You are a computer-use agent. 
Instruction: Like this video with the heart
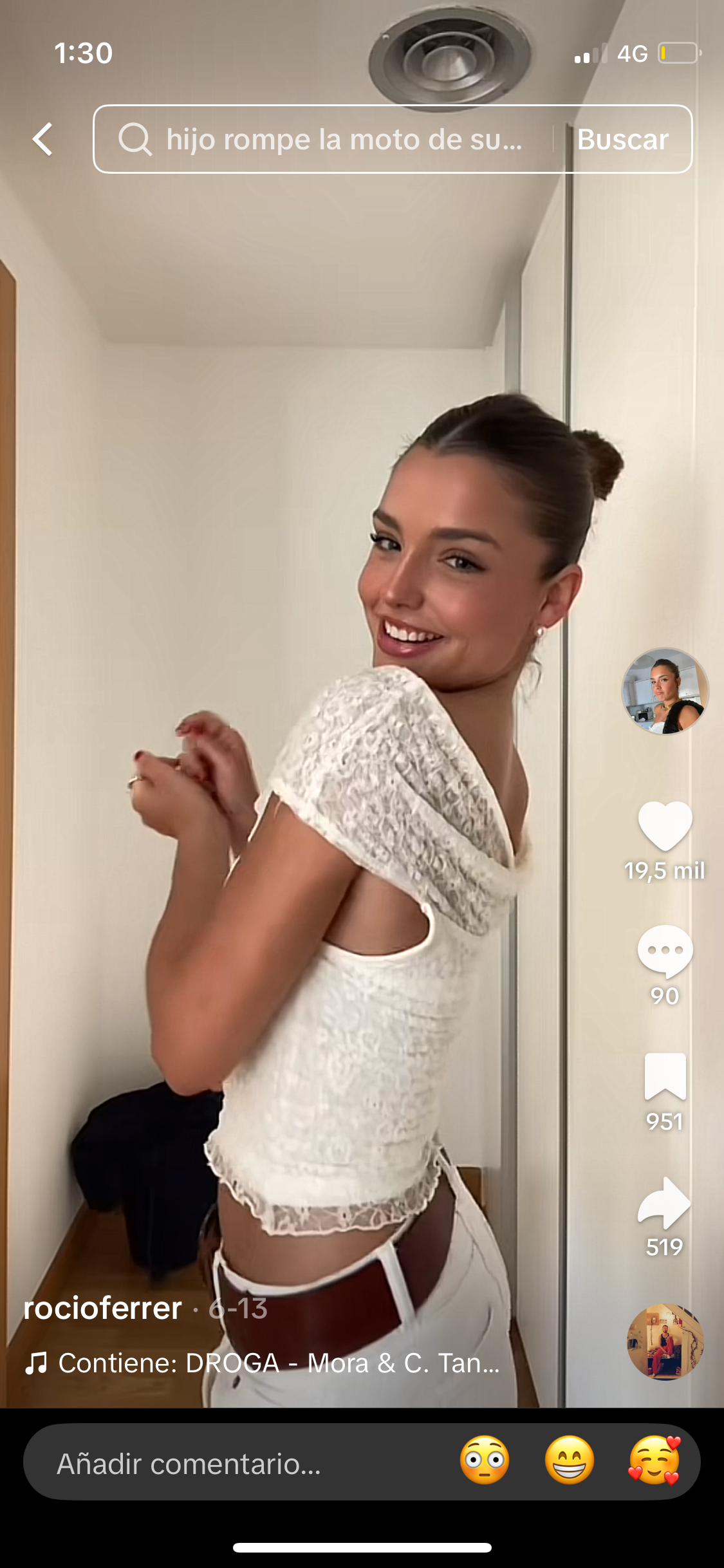665,825
